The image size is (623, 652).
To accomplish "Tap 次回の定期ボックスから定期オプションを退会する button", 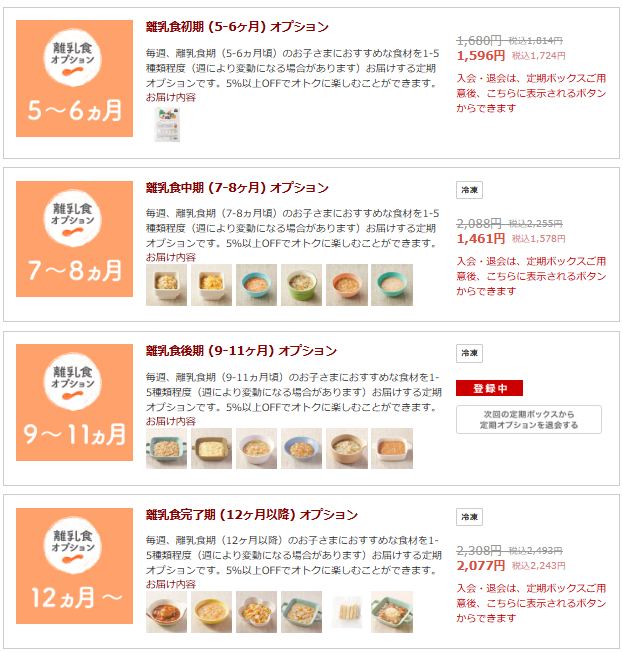I will [528, 419].
